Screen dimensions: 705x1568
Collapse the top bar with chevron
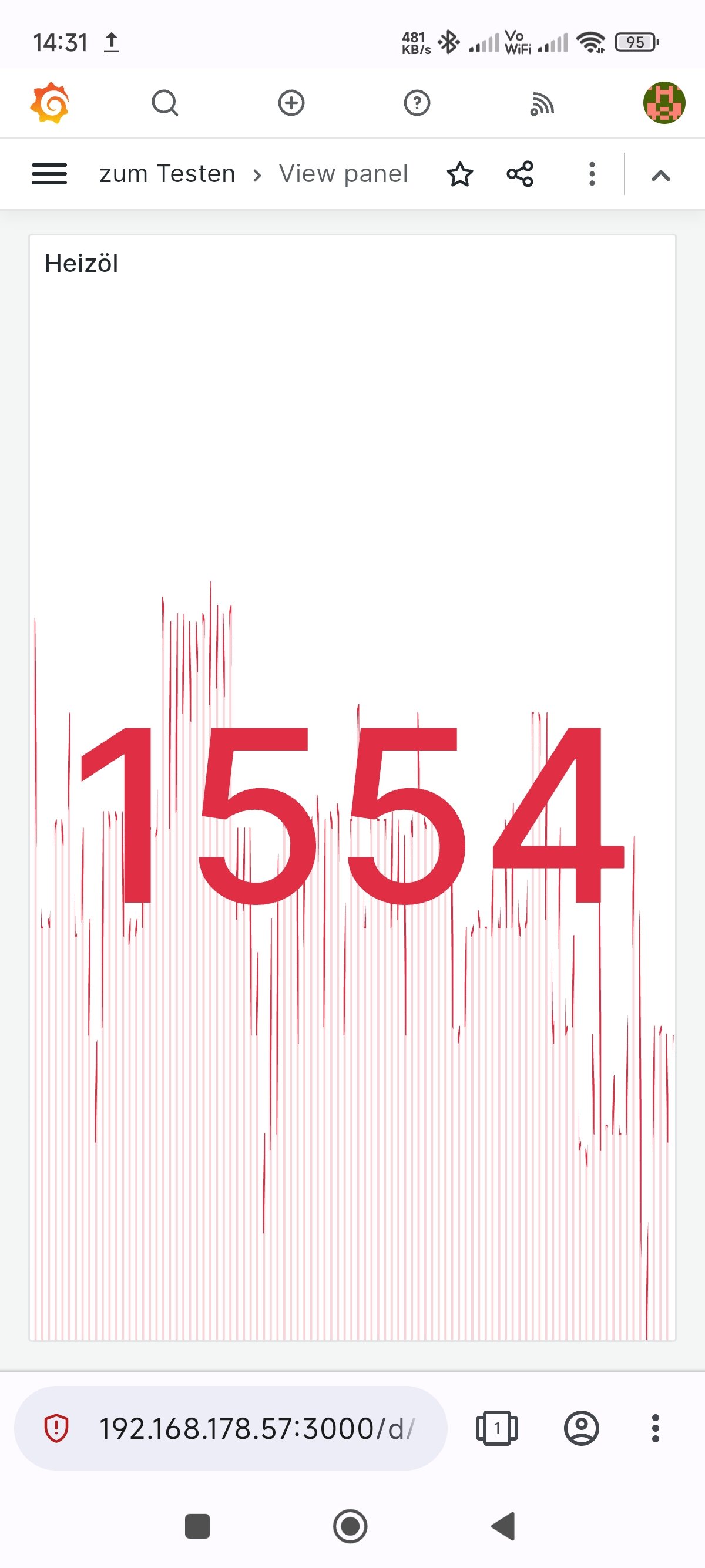[660, 176]
